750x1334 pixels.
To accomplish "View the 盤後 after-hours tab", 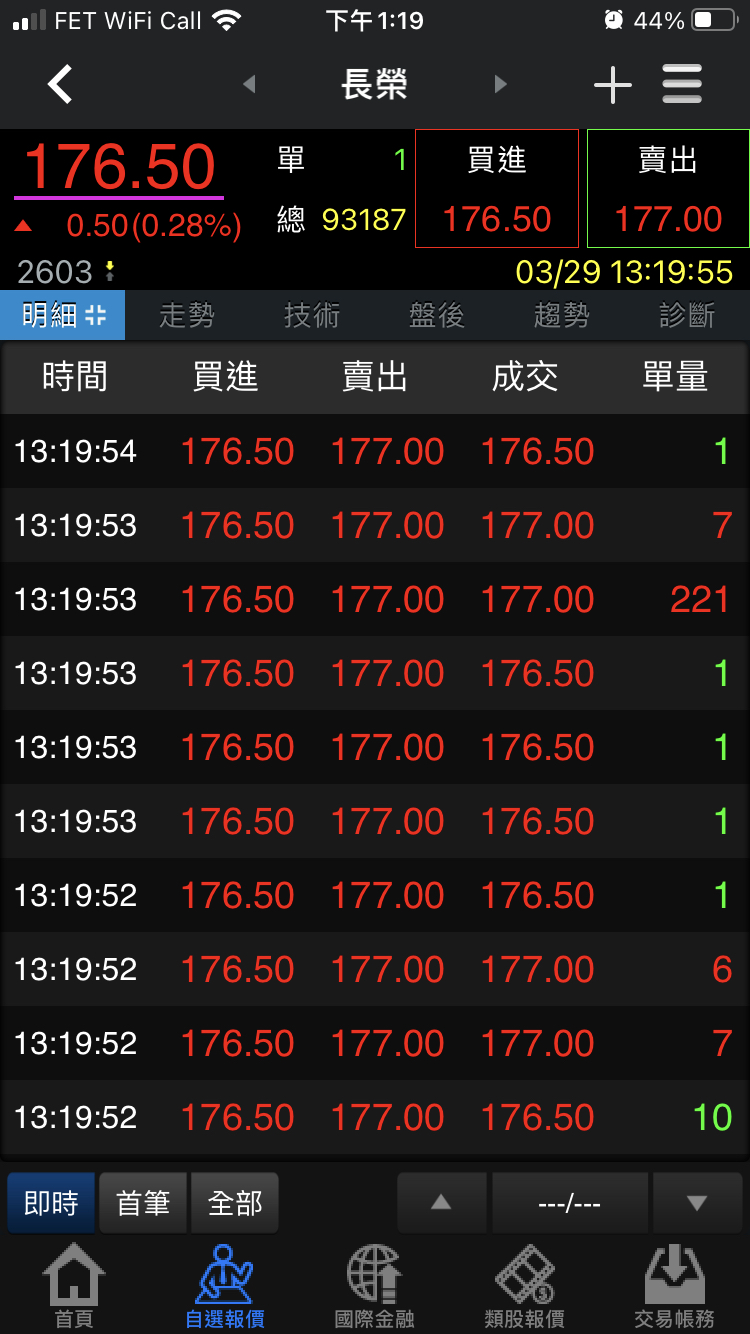I will coord(437,316).
